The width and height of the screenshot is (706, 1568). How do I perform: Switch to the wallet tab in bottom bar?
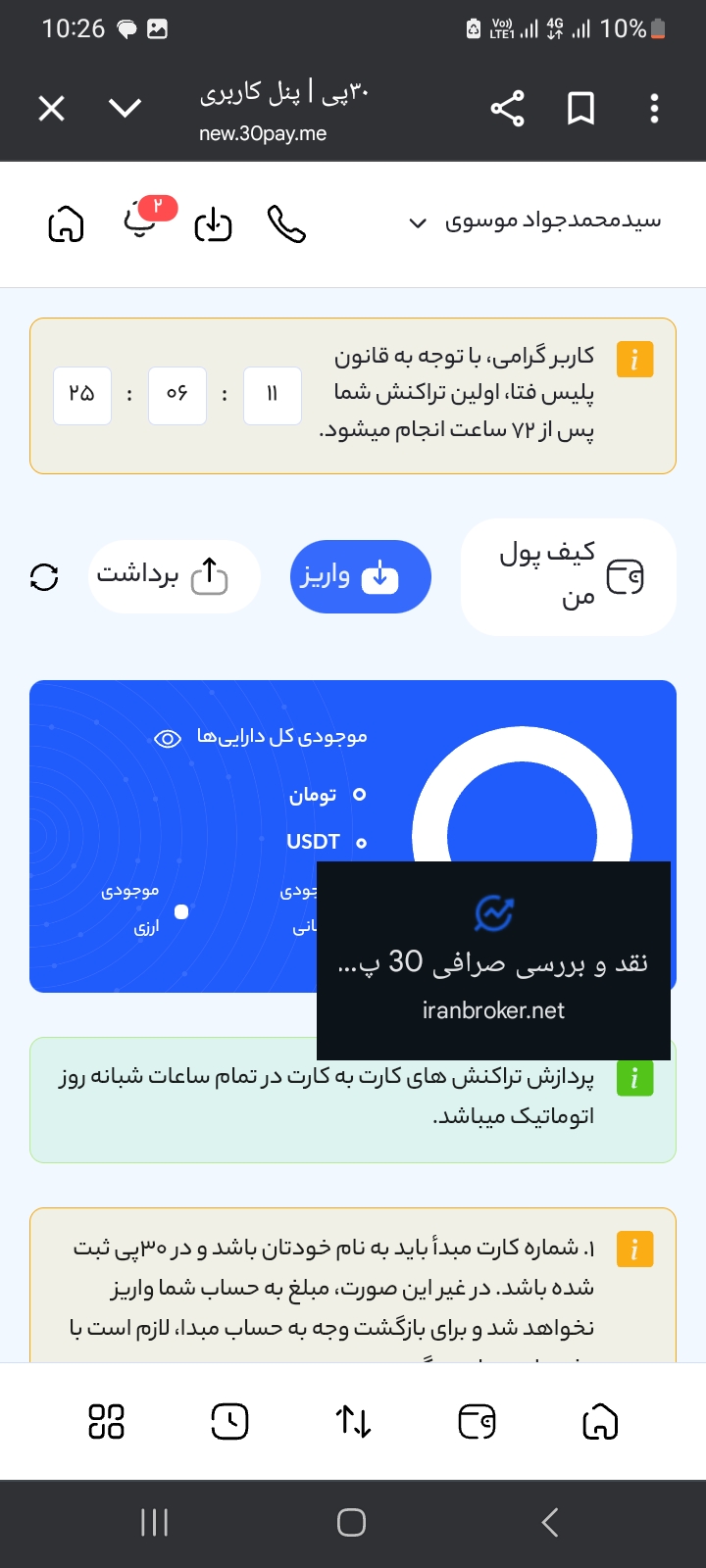click(478, 1421)
